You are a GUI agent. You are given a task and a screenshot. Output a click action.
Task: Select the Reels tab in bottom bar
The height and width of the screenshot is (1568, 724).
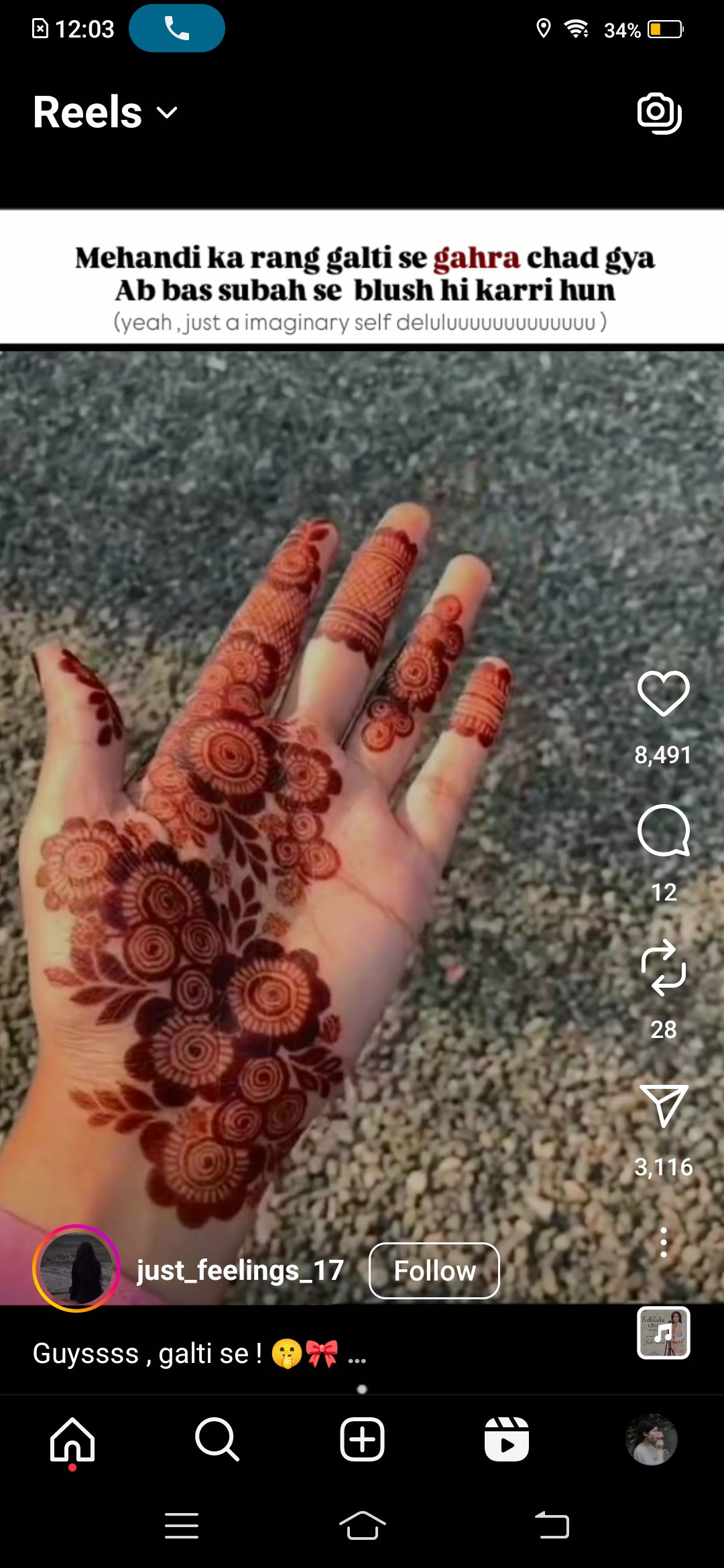coord(507,1439)
